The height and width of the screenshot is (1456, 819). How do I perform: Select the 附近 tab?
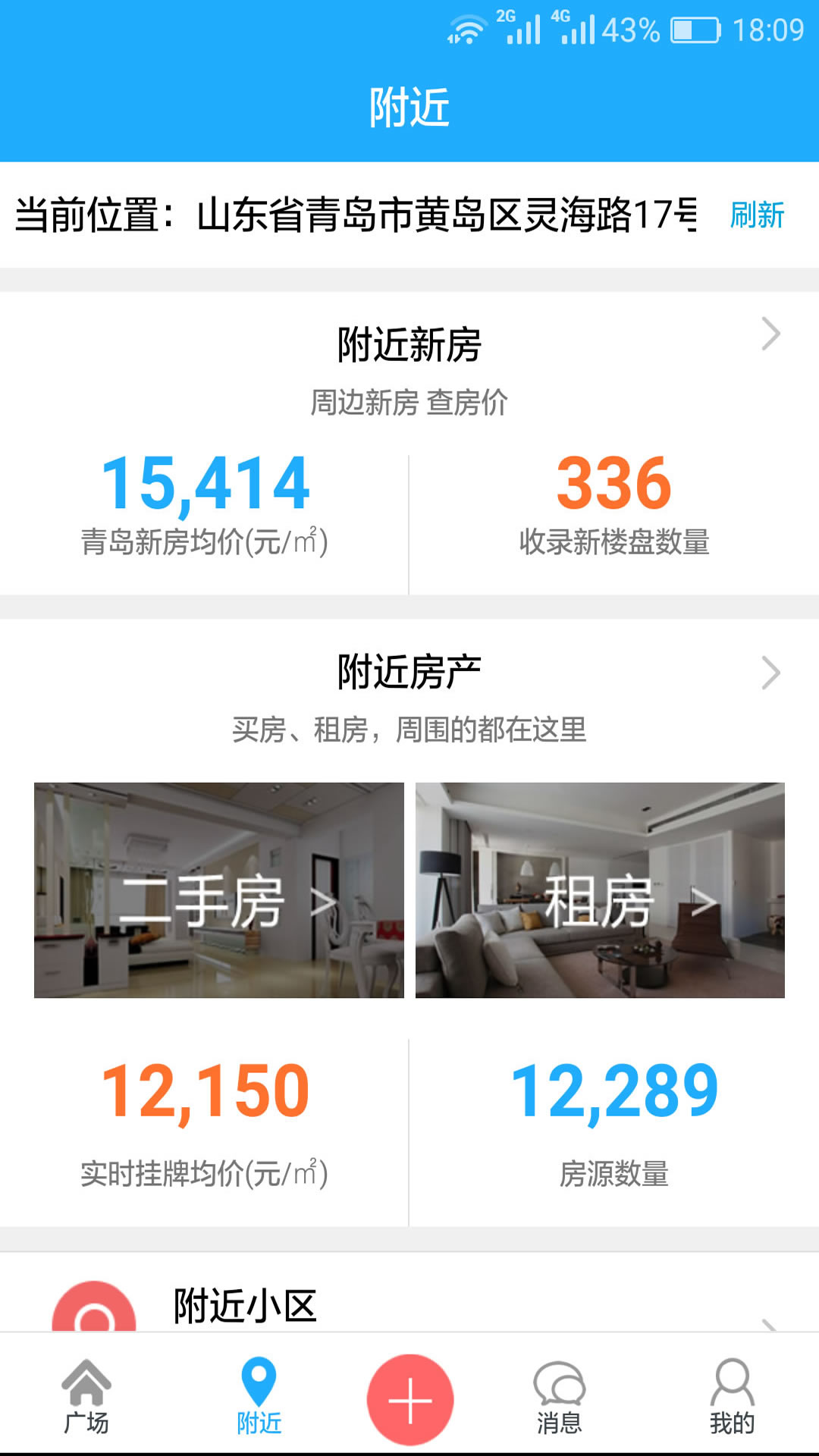pyautogui.click(x=259, y=1397)
